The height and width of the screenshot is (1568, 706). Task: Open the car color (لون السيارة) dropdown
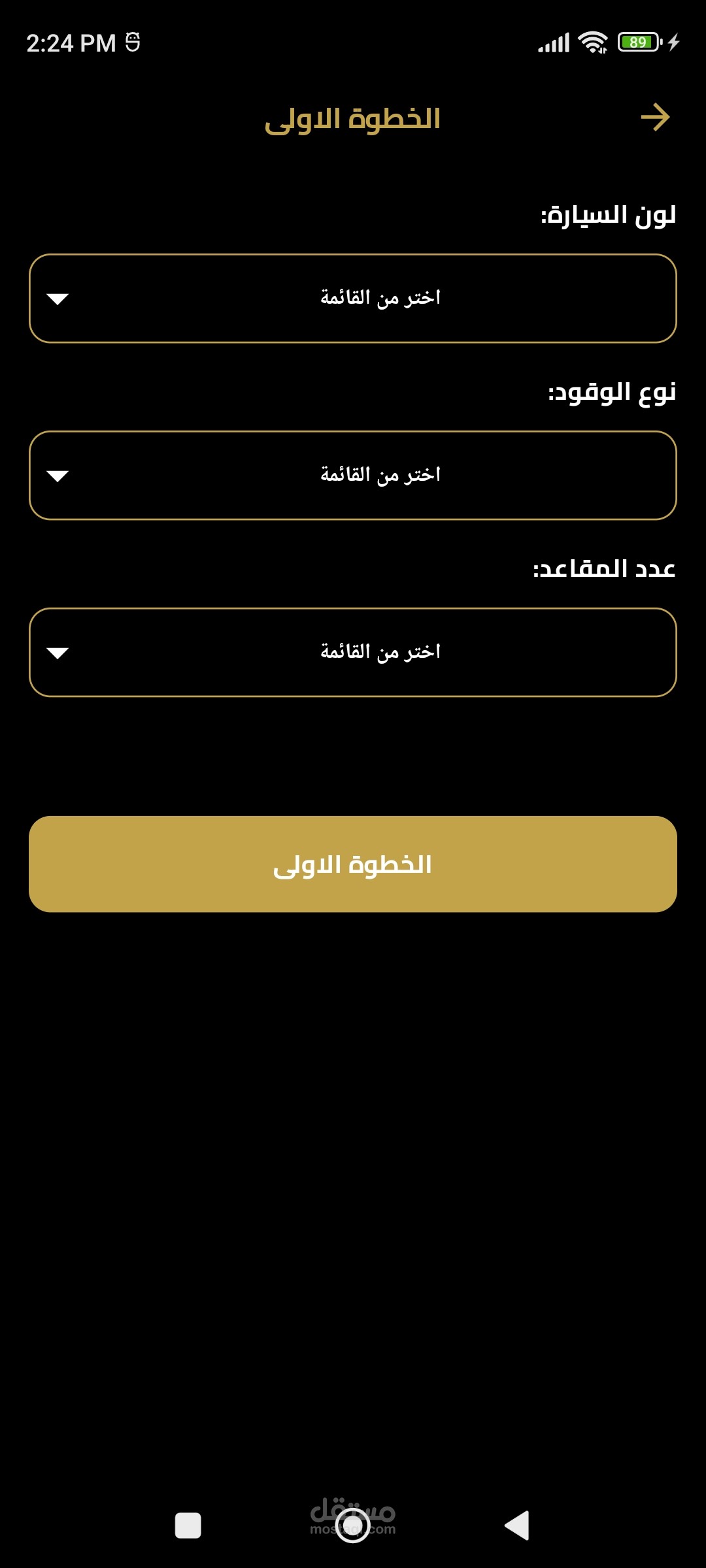coord(353,299)
